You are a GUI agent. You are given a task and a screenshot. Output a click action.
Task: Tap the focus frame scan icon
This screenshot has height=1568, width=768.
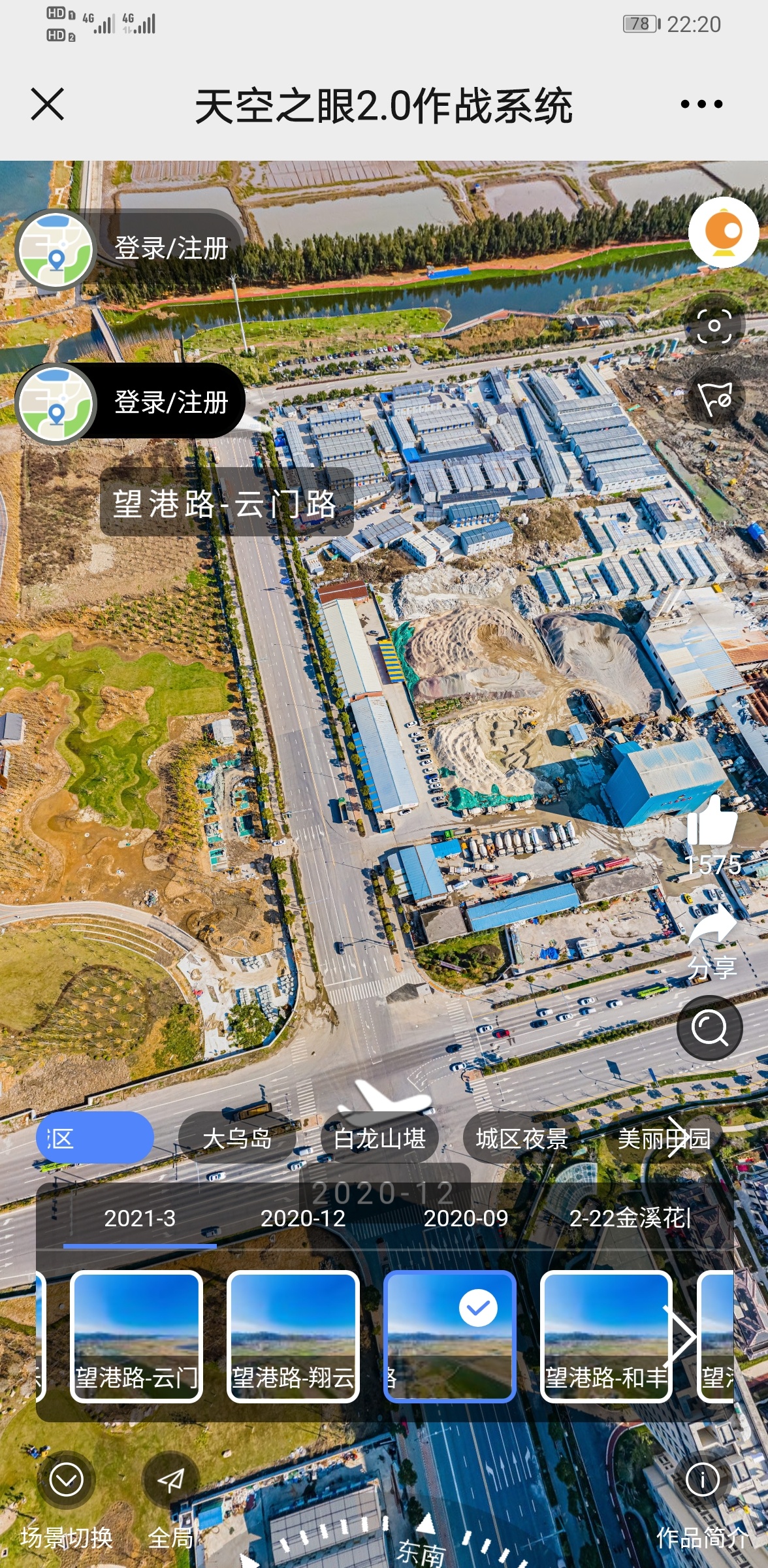point(714,326)
